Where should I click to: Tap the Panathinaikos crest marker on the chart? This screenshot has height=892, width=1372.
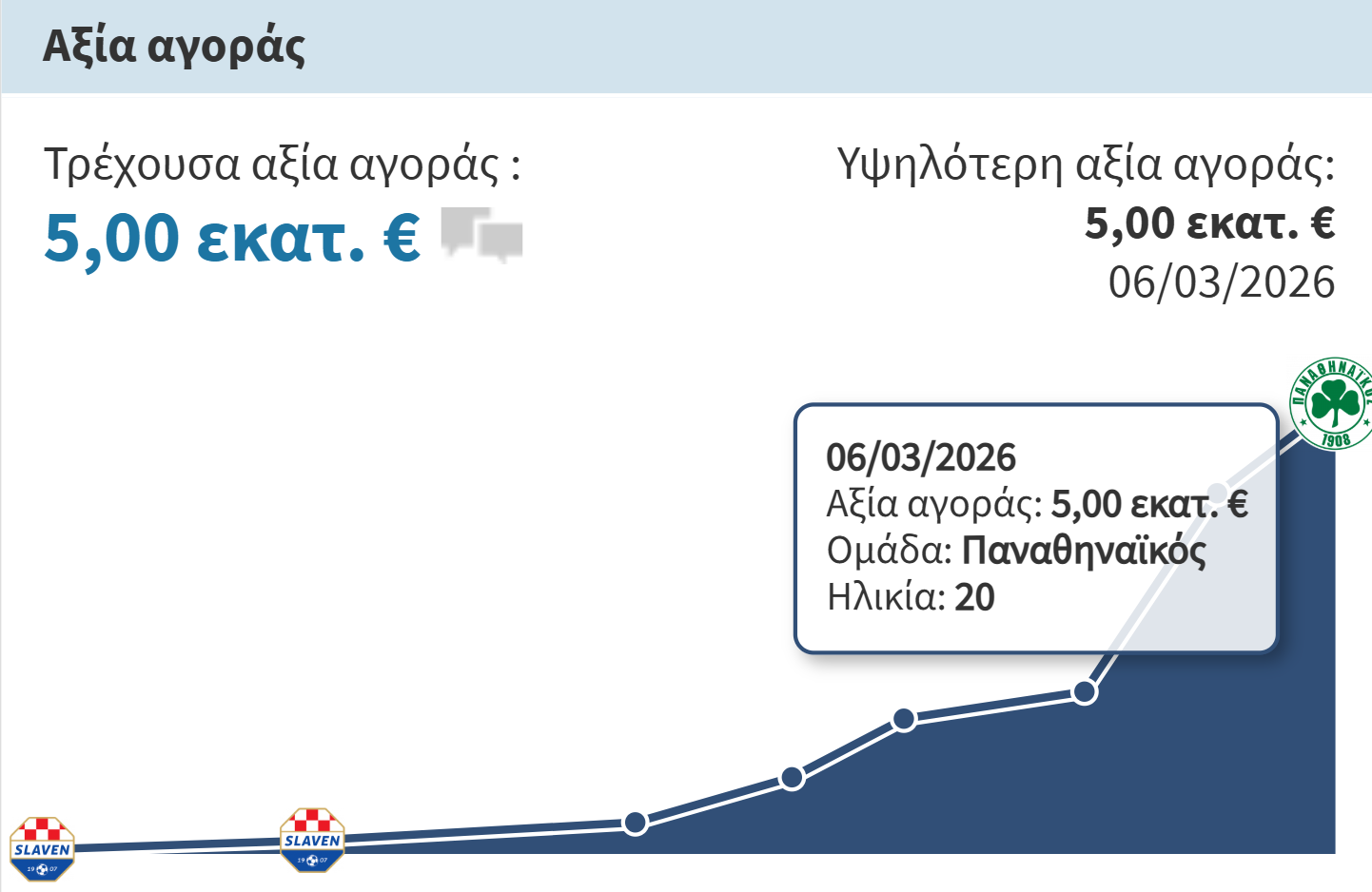click(x=1334, y=404)
